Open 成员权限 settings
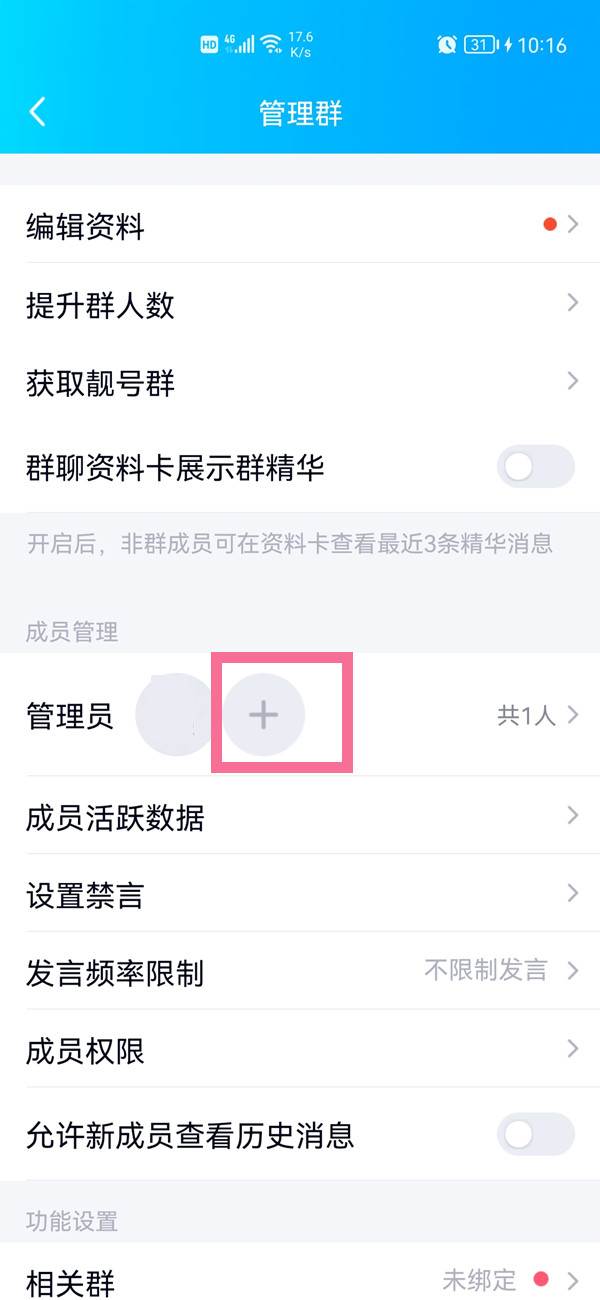This screenshot has width=600, height=1300. tap(300, 1050)
